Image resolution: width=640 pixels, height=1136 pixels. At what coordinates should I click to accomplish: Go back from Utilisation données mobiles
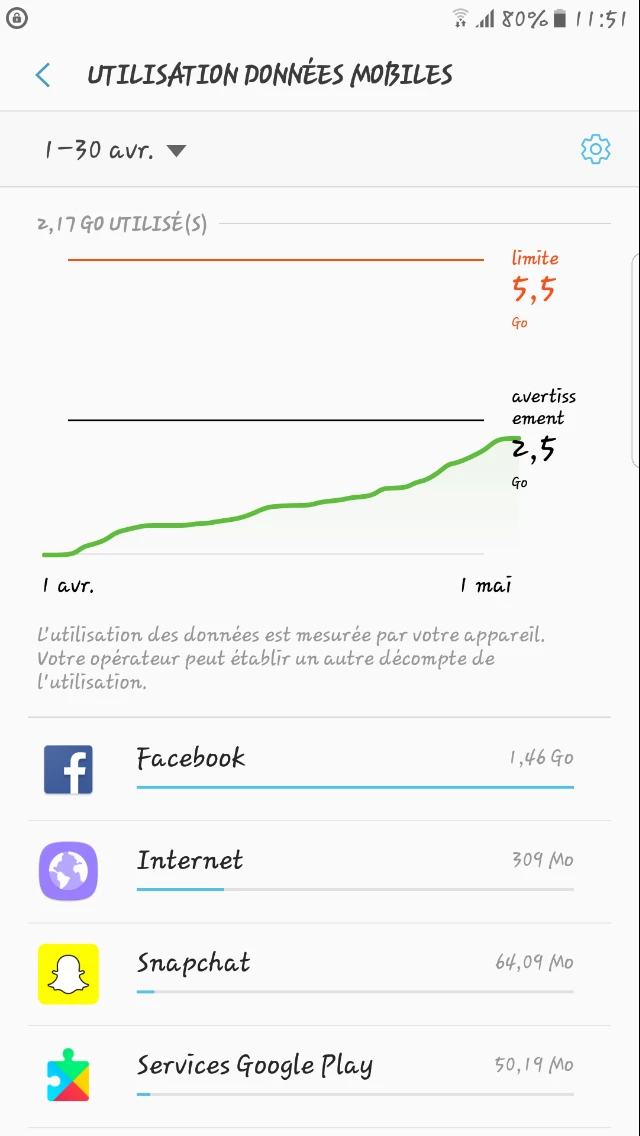click(x=43, y=75)
